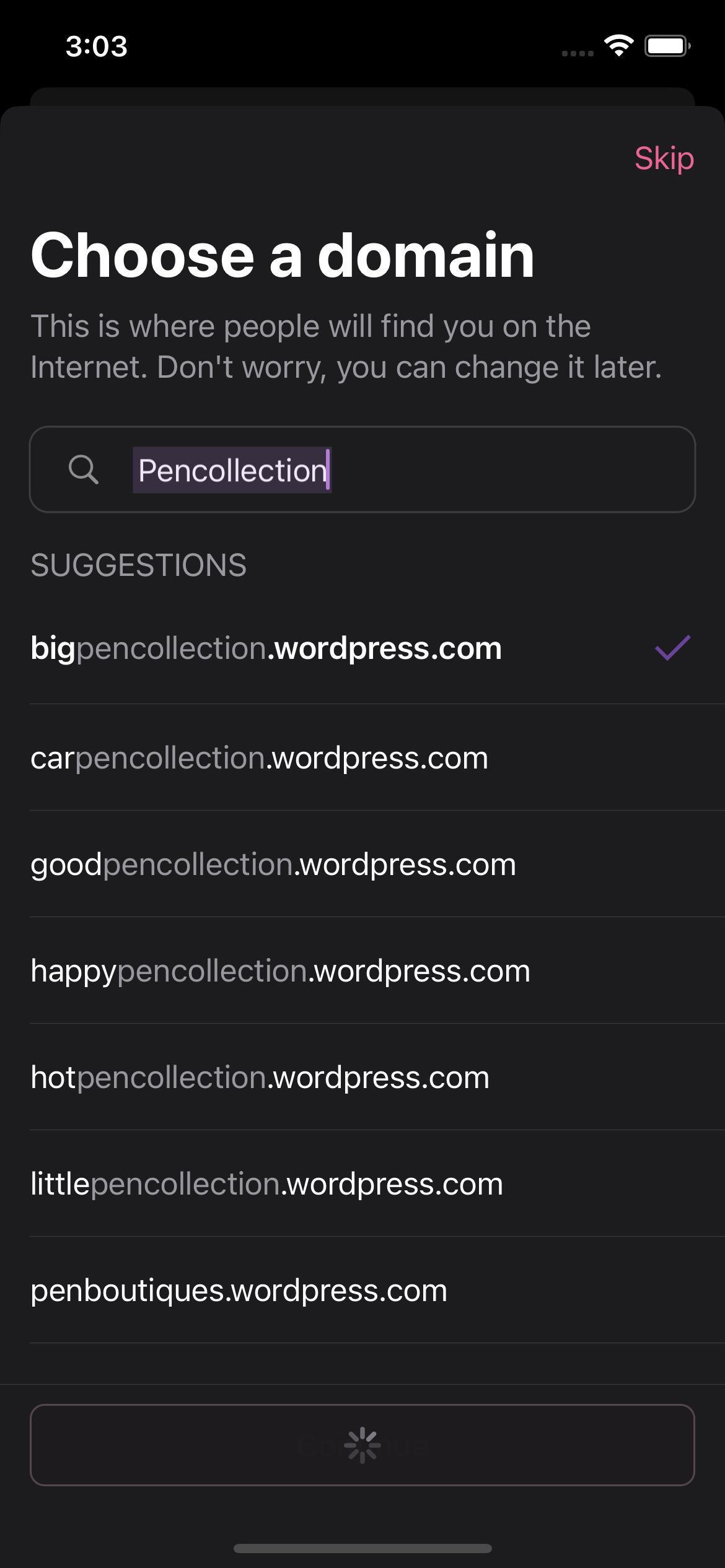The image size is (725, 1568).
Task: Choose hotpencollection.wordpress.com domain
Action: (362, 1078)
